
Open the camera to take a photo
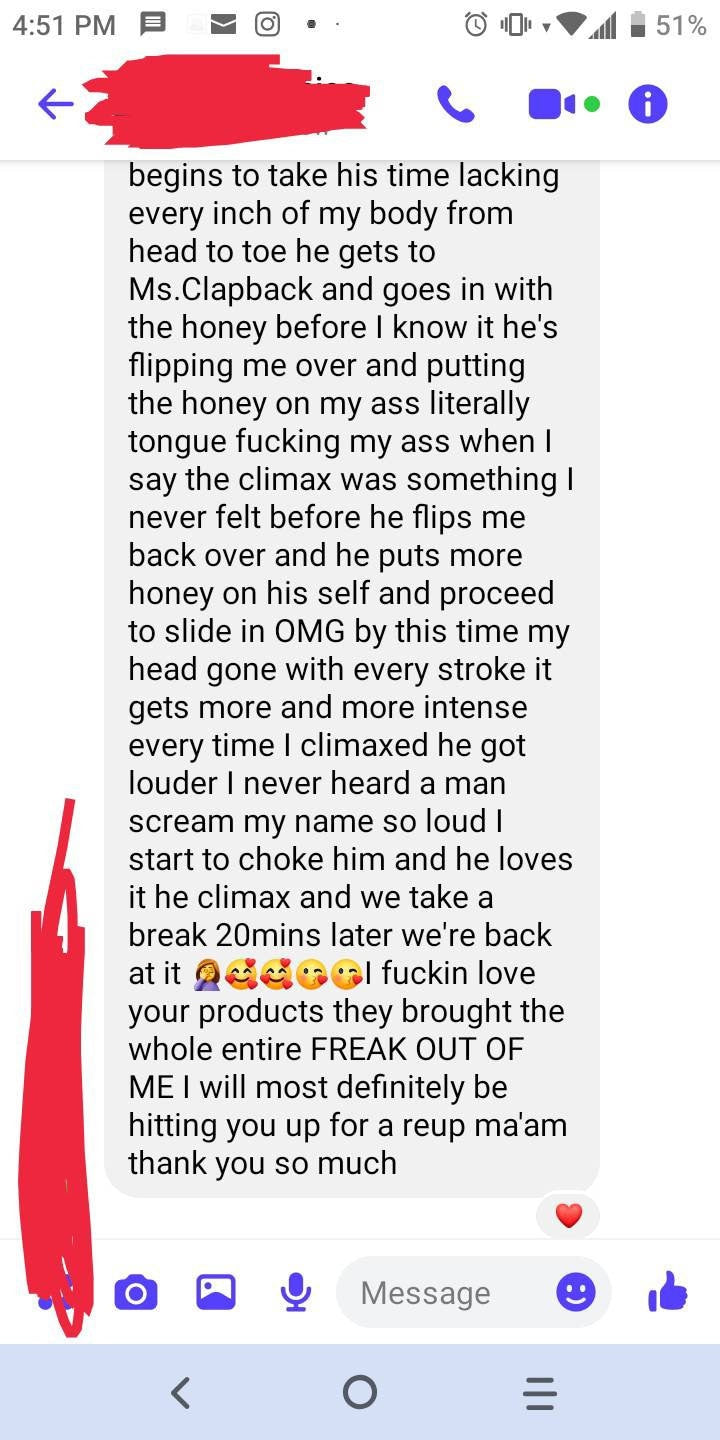click(x=136, y=1293)
